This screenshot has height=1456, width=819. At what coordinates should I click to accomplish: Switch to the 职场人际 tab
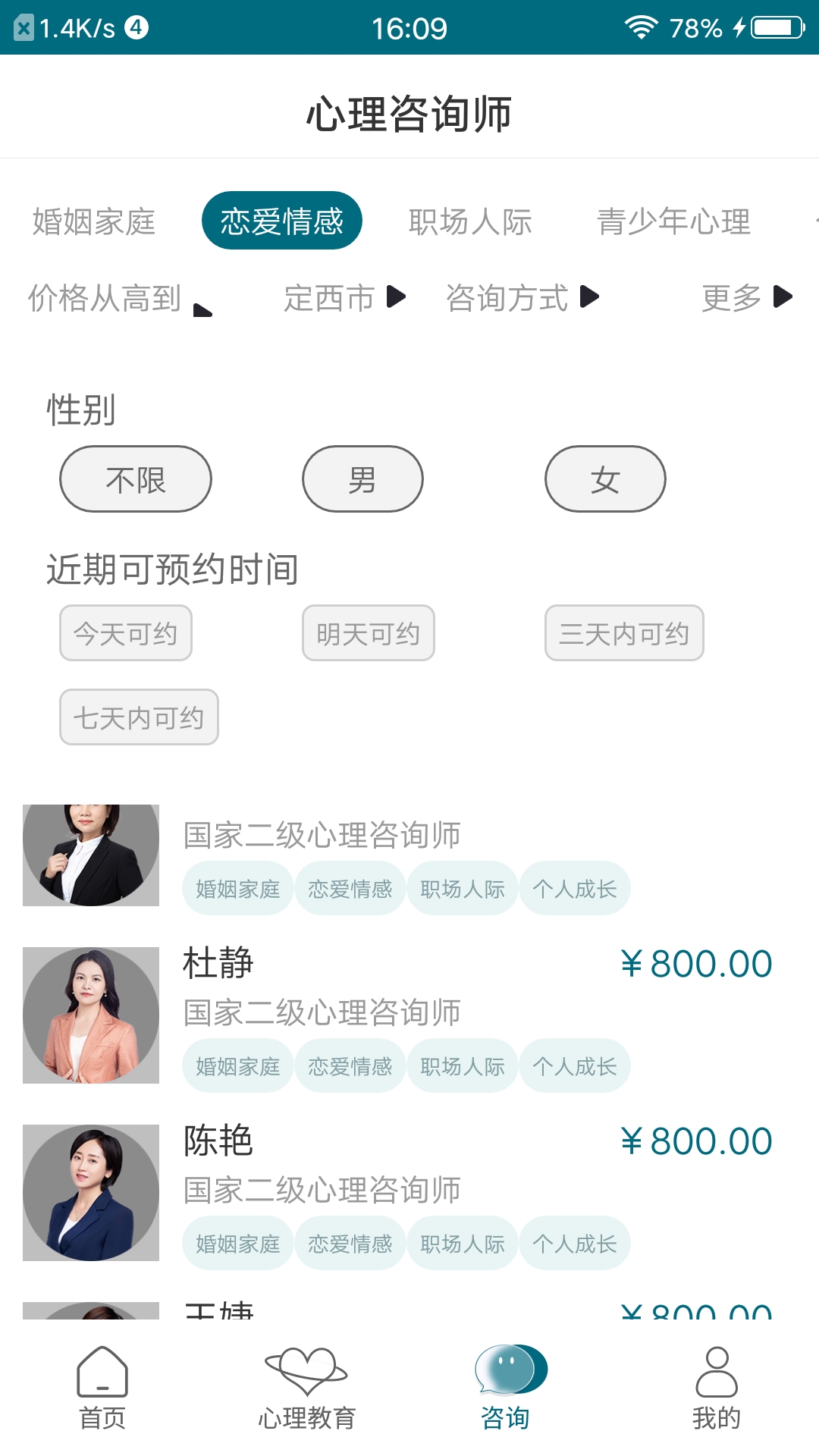(x=471, y=222)
